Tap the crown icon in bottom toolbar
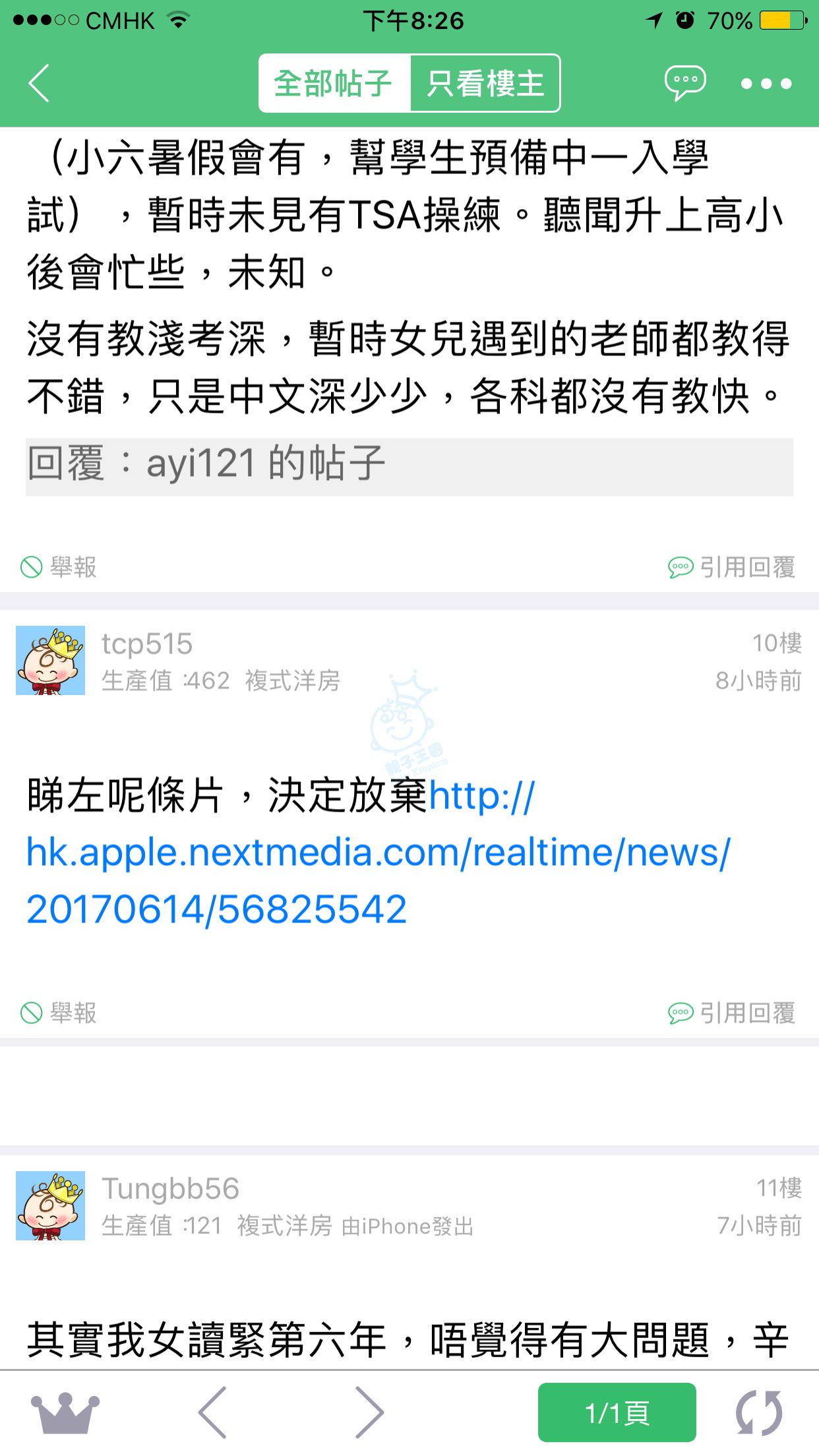819x1456 pixels. [65, 1412]
